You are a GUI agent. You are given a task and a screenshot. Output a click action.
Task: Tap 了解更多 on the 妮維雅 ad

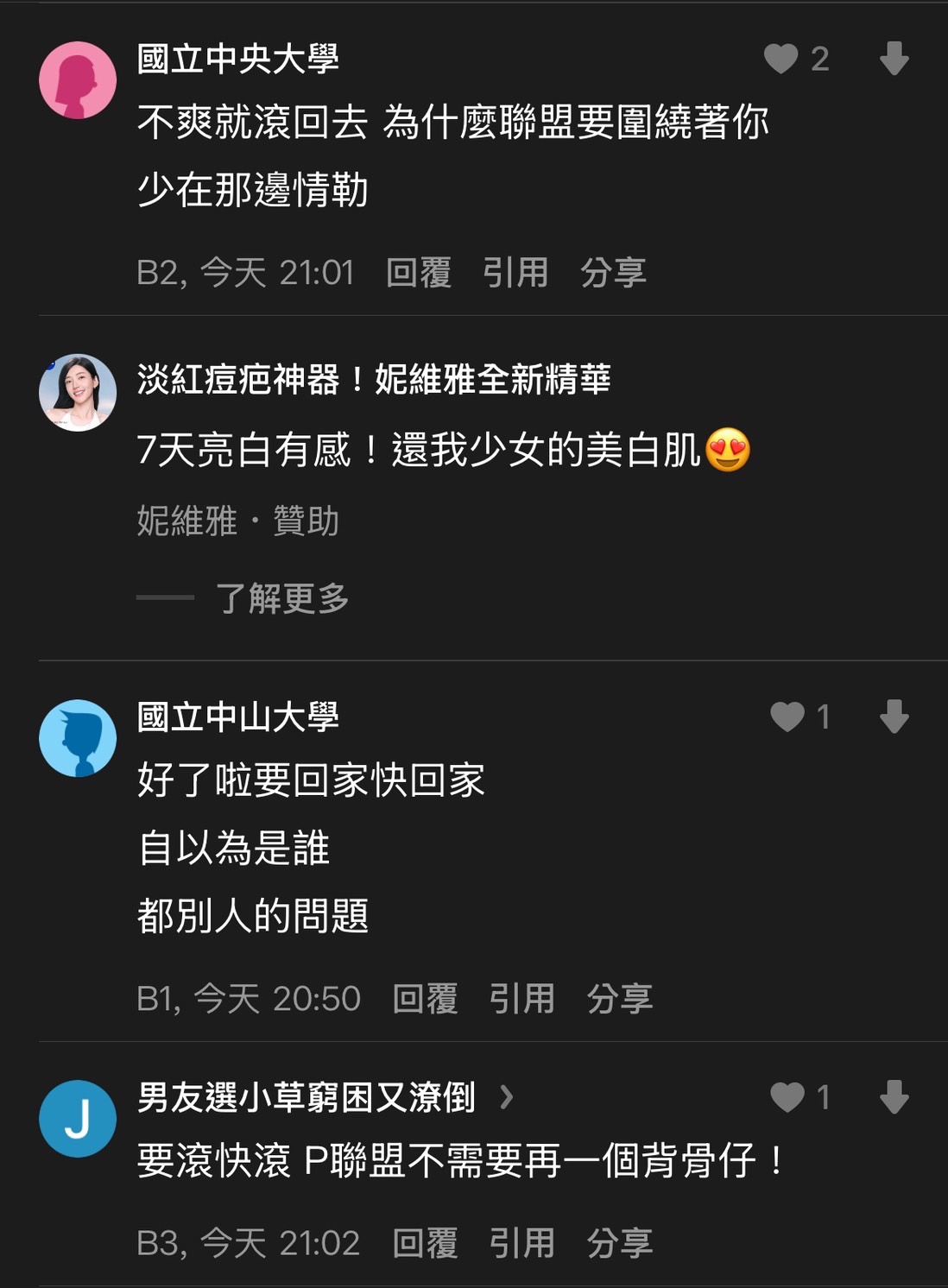click(281, 597)
